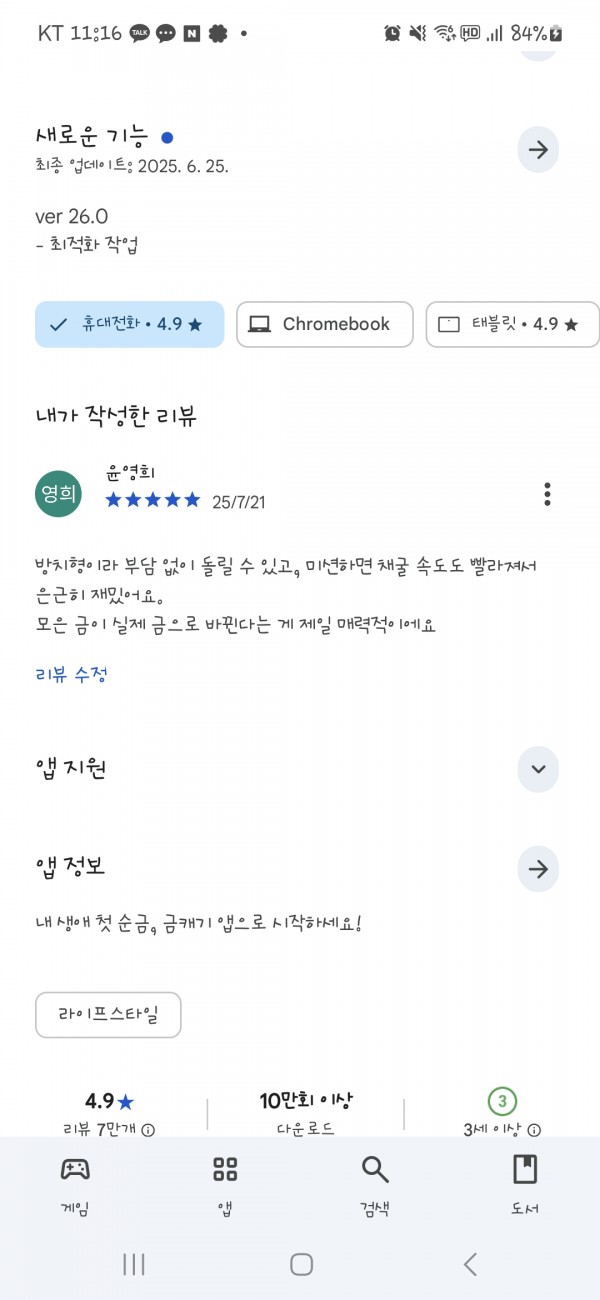Select the 태블릿 rating chip
Viewport: 600px width, 1300px height.
click(513, 324)
